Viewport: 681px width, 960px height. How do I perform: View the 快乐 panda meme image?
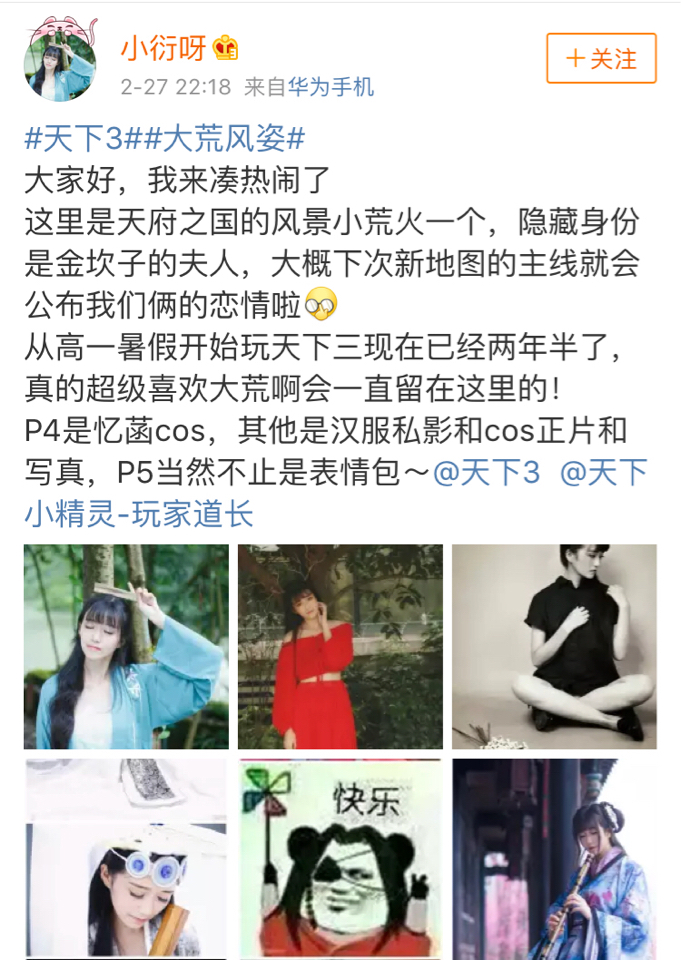coord(340,858)
